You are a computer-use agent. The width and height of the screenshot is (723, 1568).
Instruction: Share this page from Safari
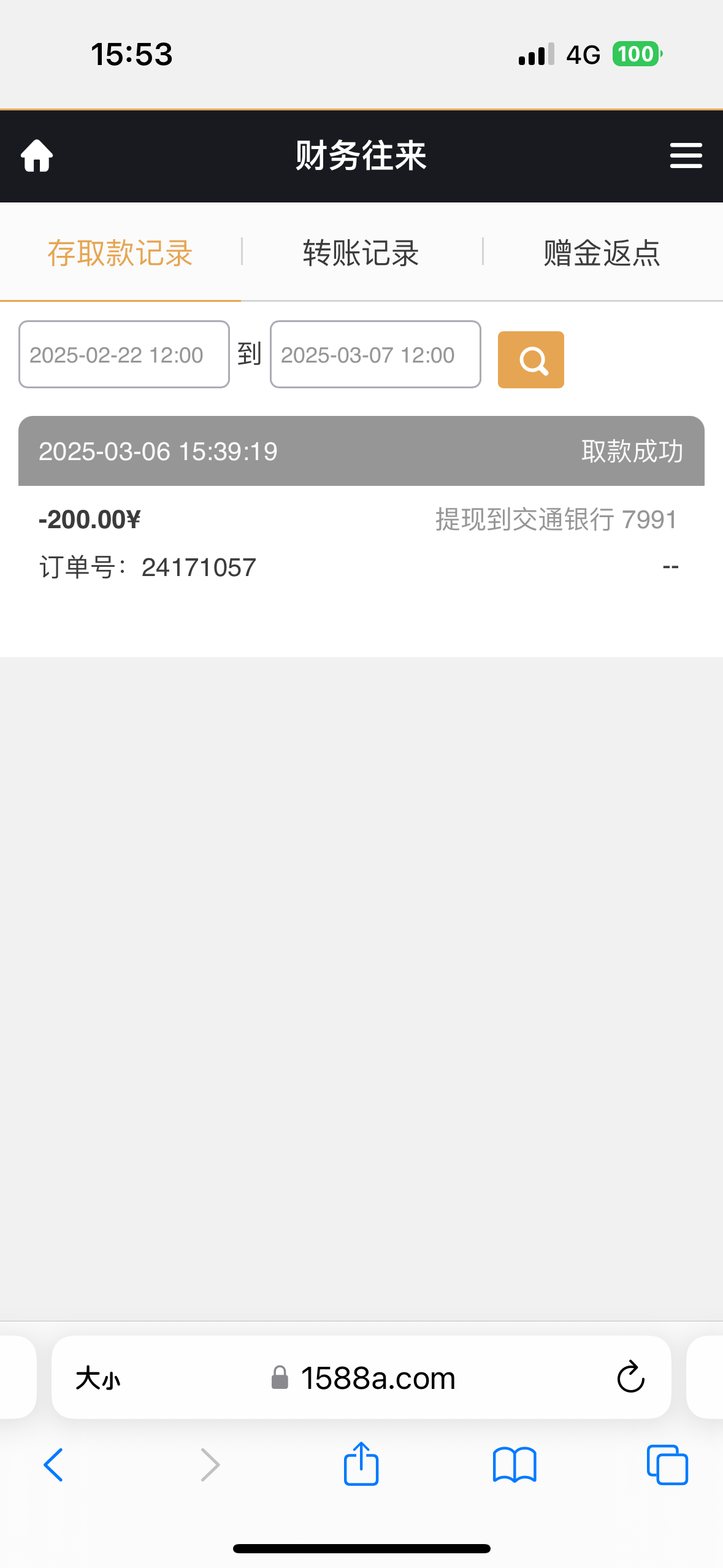361,1464
